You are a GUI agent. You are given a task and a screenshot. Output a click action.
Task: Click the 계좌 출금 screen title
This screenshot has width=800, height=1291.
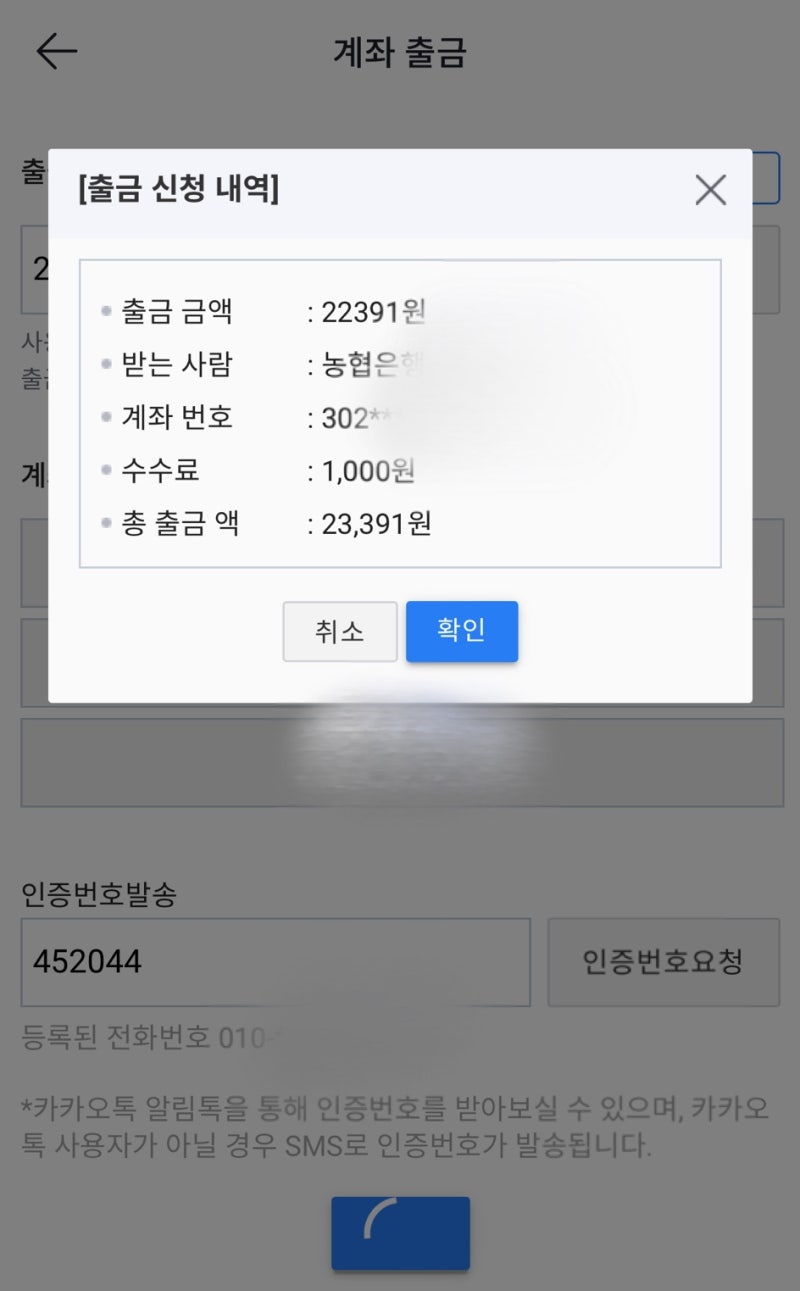coord(400,53)
